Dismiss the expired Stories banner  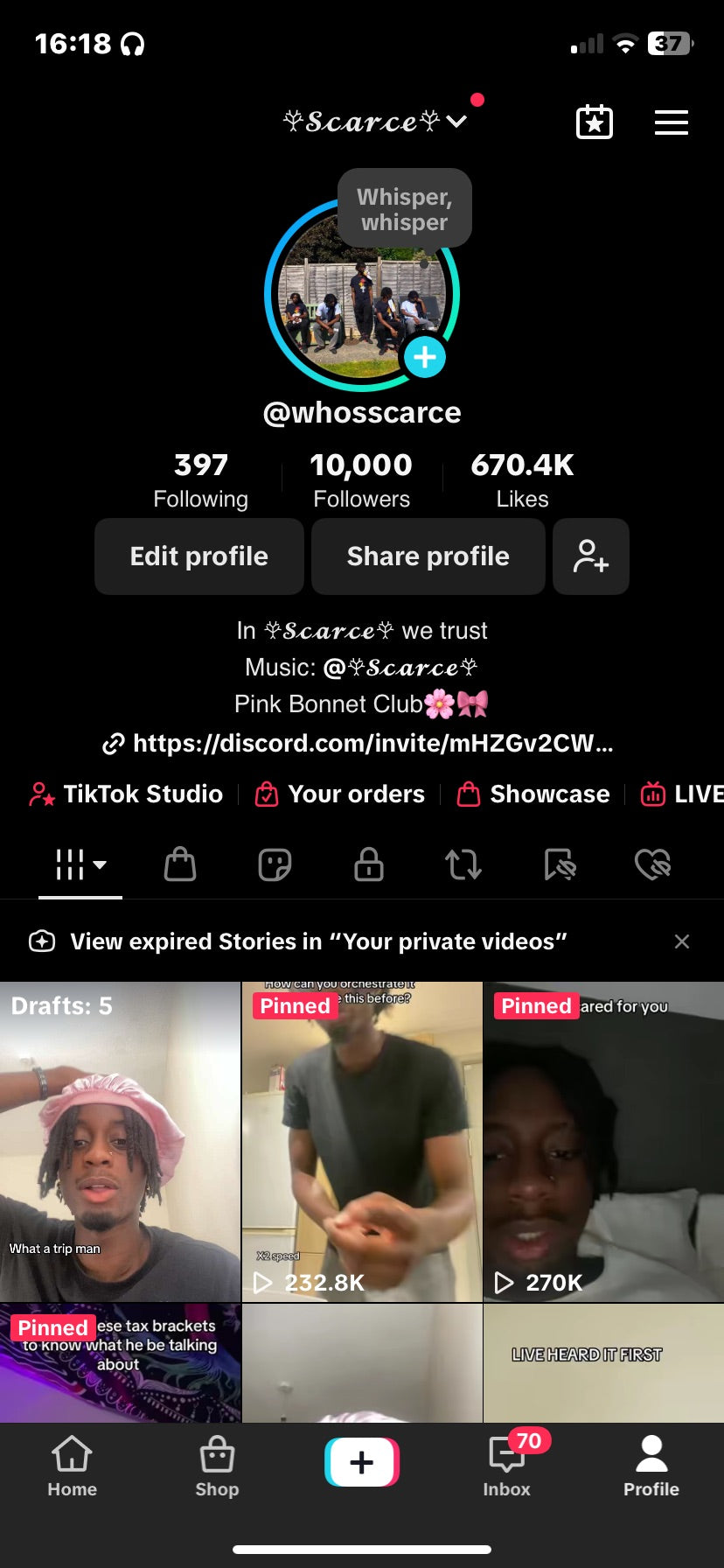(x=682, y=941)
